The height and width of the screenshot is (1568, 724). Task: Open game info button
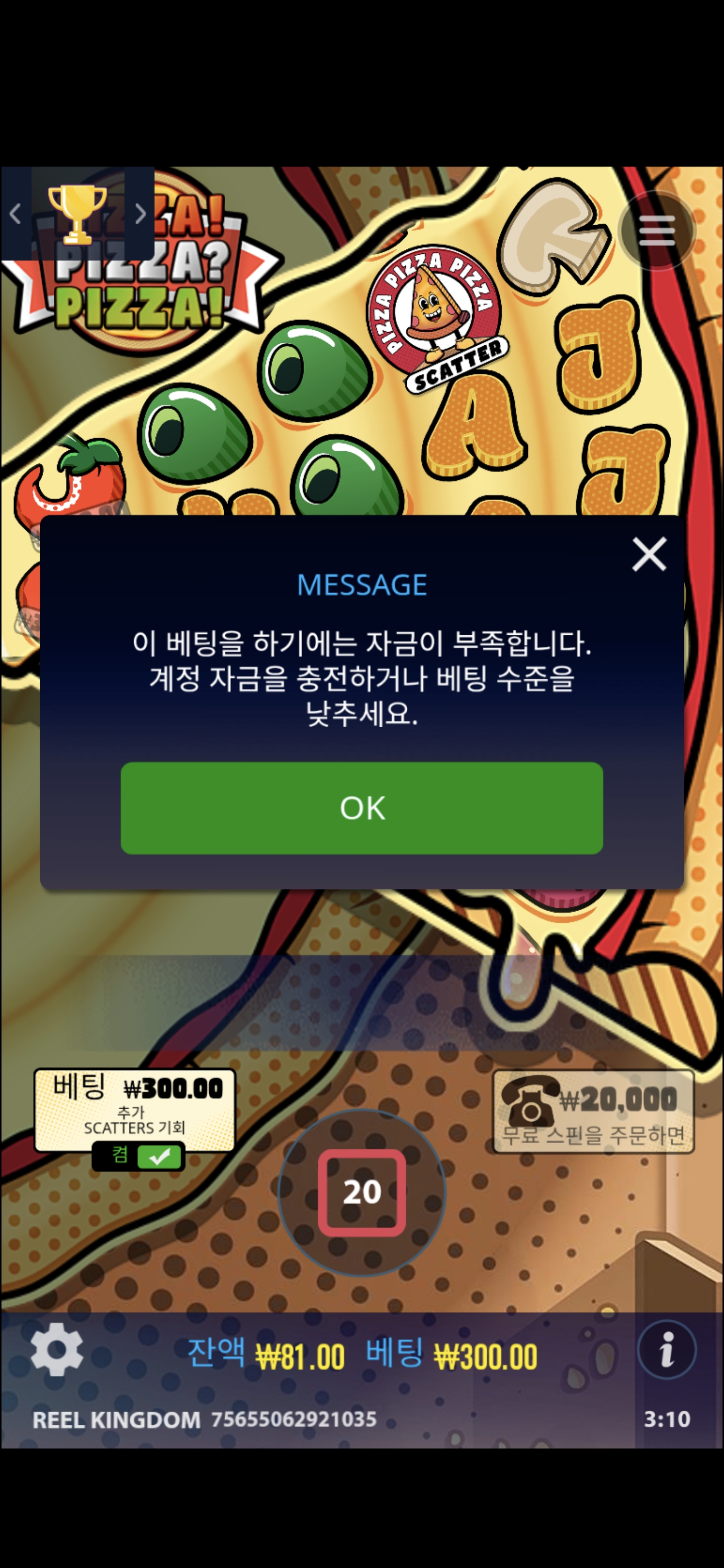click(x=667, y=1349)
